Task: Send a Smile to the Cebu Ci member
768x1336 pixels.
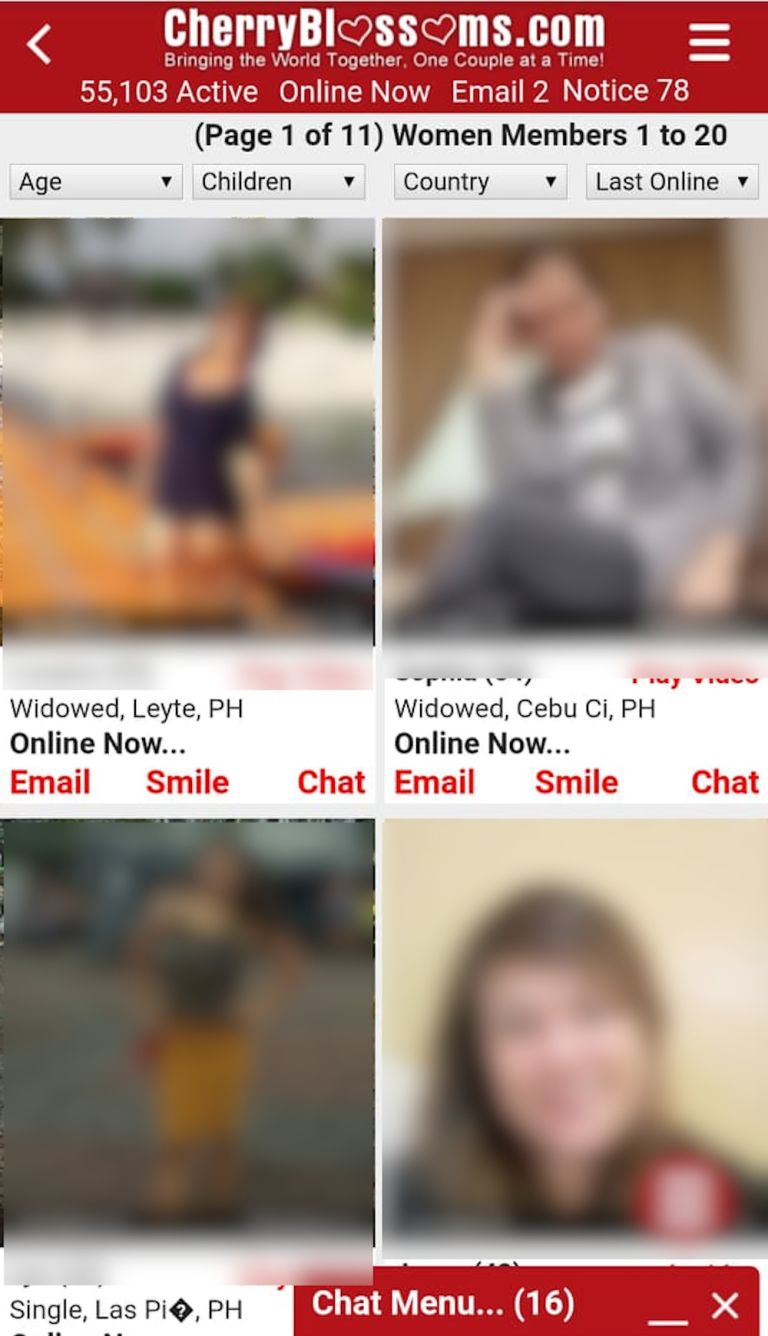Action: pos(576,782)
